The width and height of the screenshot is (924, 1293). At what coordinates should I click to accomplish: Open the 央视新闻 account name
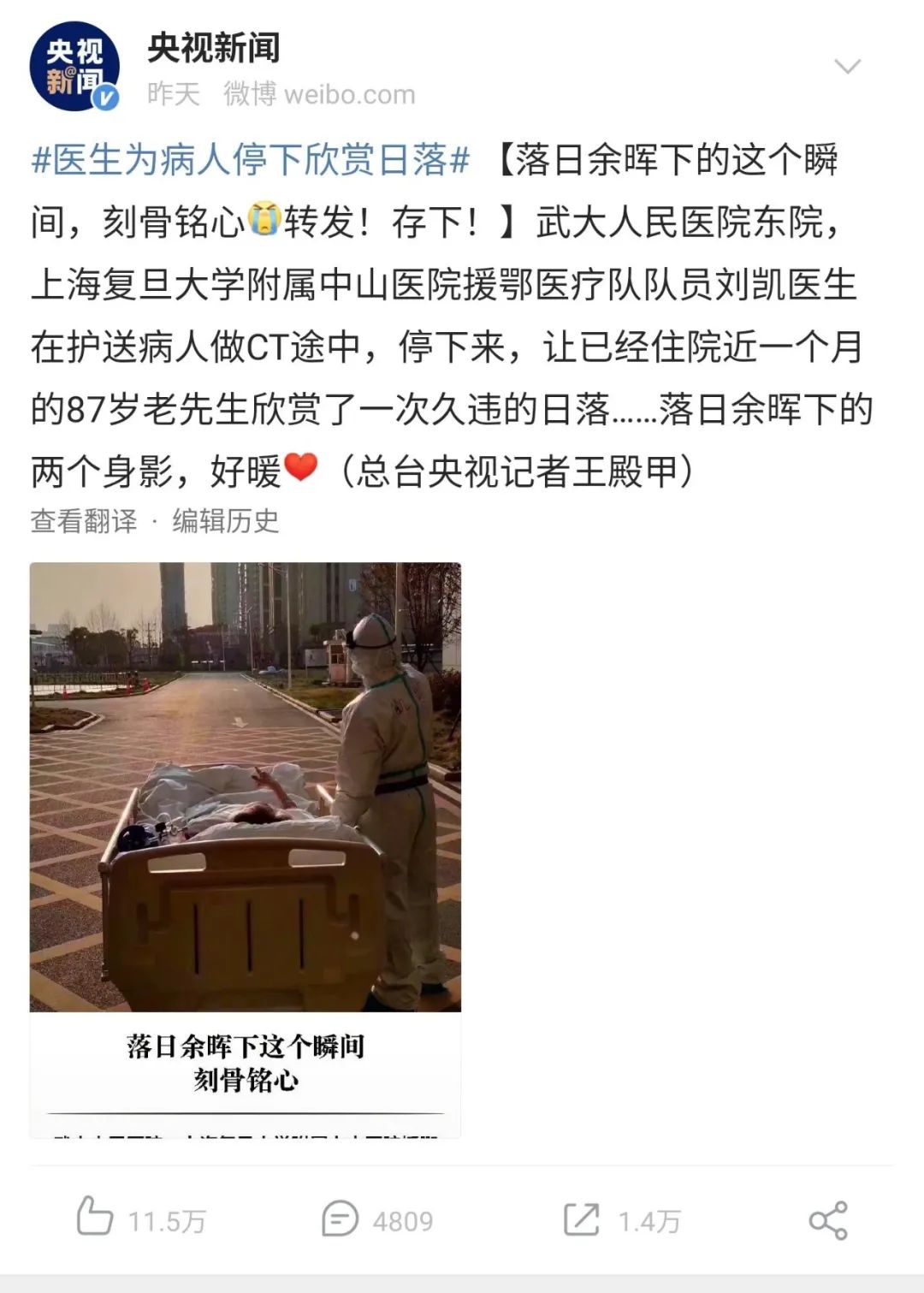(x=214, y=48)
